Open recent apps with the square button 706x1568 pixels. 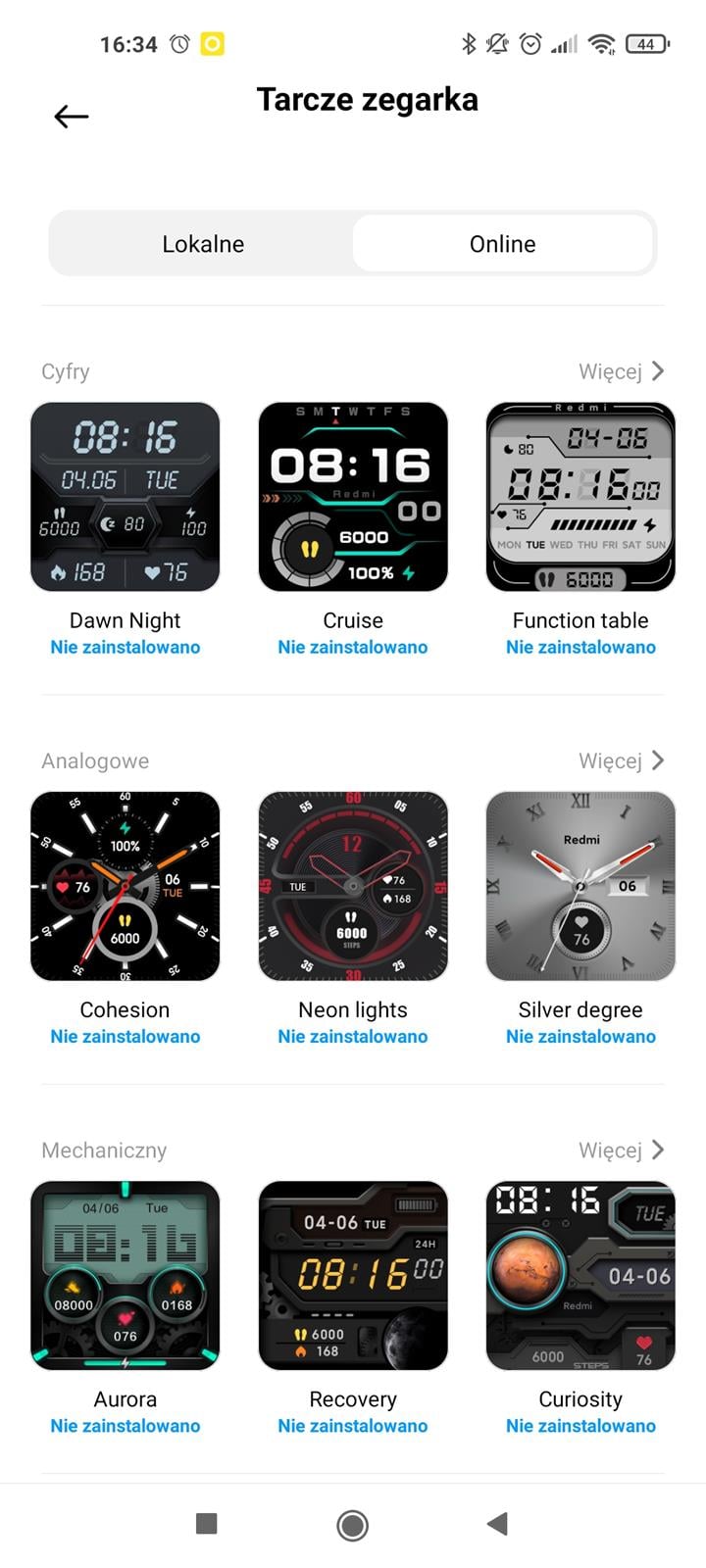coord(206,1523)
